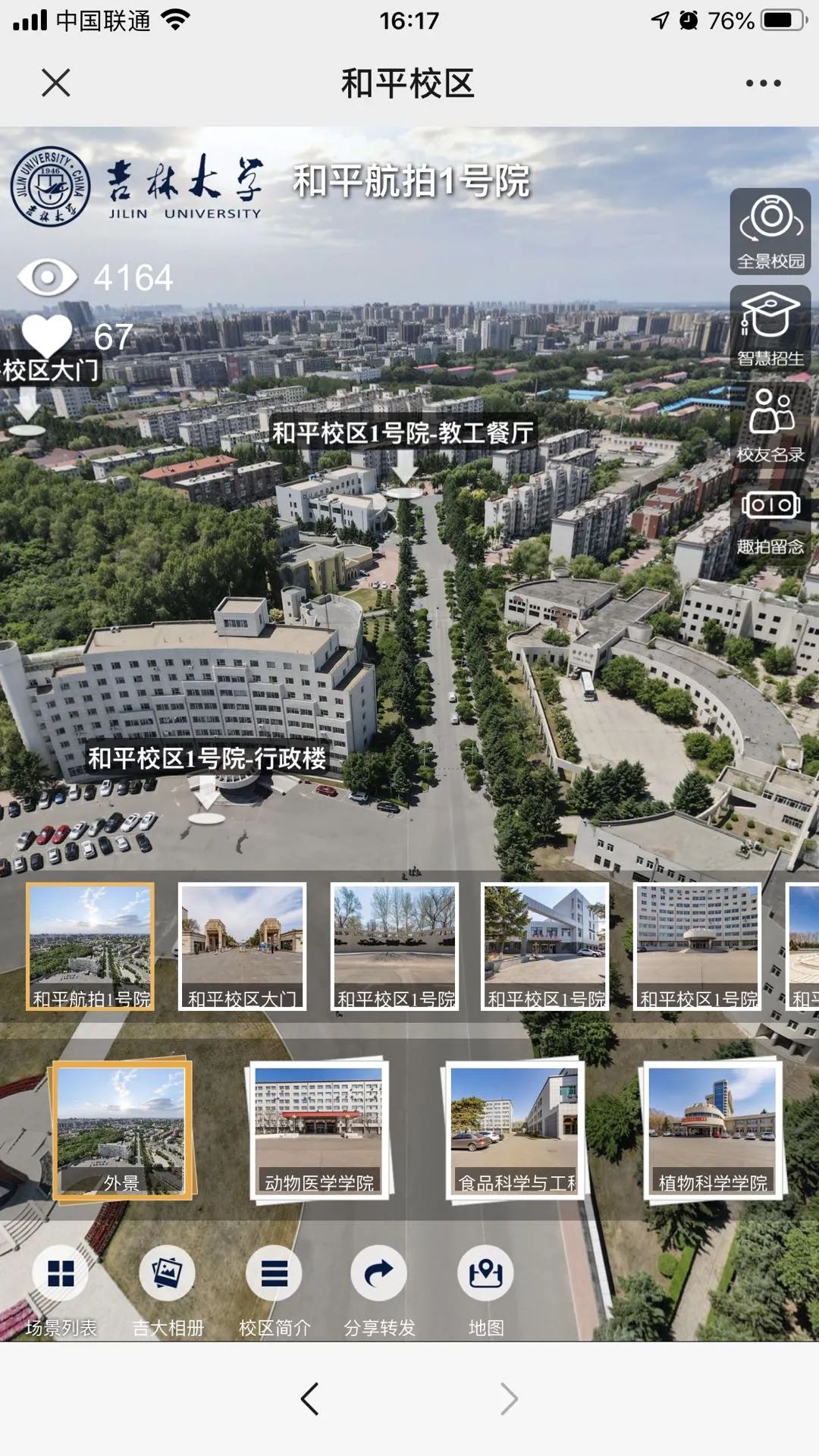Select the 和平航拍1号院 scene thumbnail

coord(90,946)
